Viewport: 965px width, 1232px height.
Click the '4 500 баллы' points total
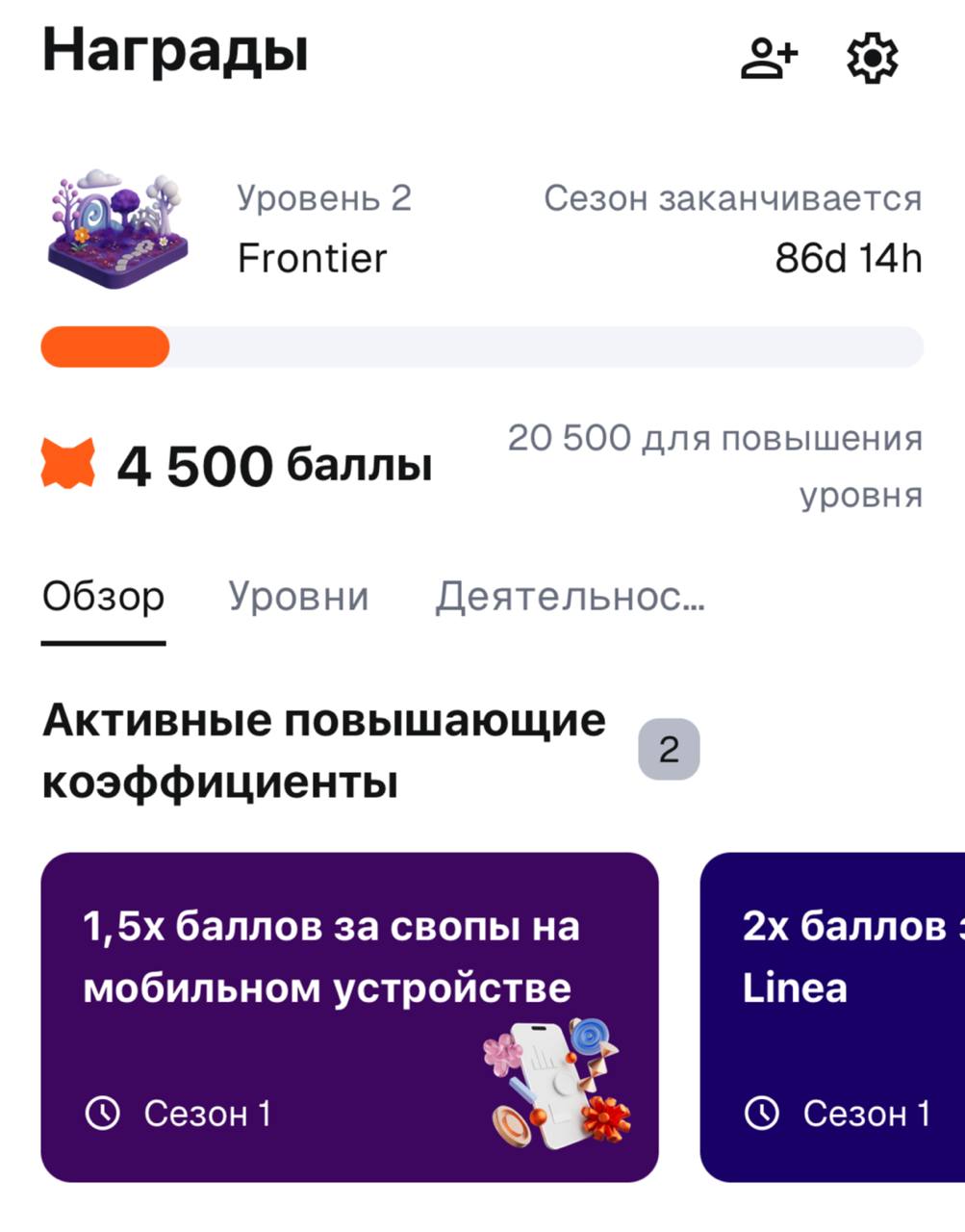[272, 465]
